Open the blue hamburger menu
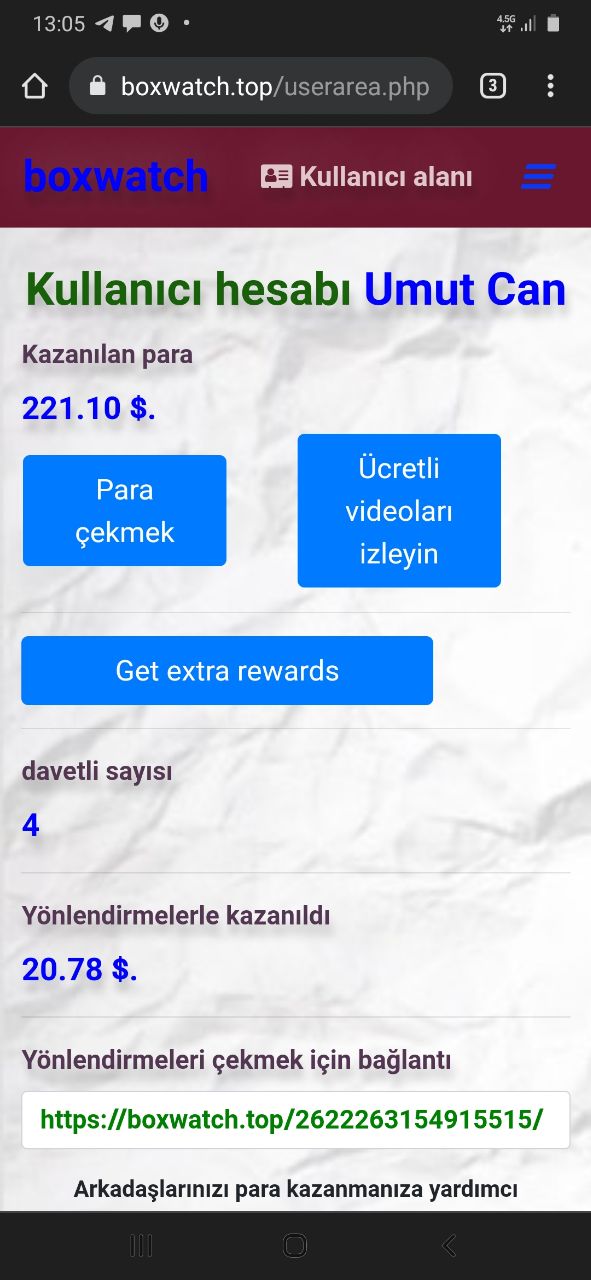The height and width of the screenshot is (1280, 591). 538,177
